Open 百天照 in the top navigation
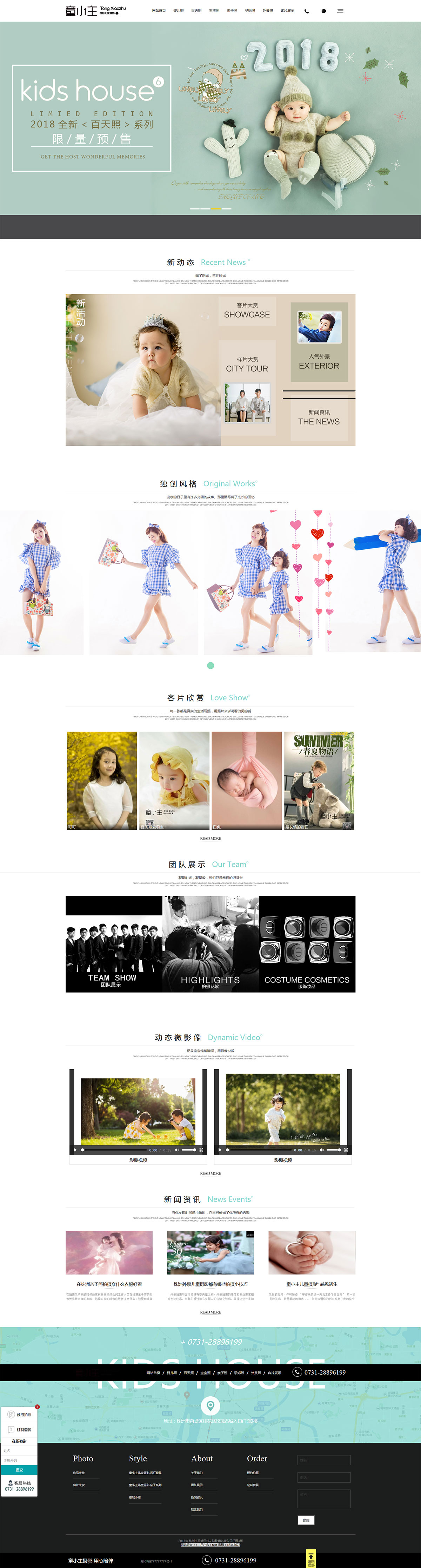421x1568 pixels. pyautogui.click(x=196, y=11)
